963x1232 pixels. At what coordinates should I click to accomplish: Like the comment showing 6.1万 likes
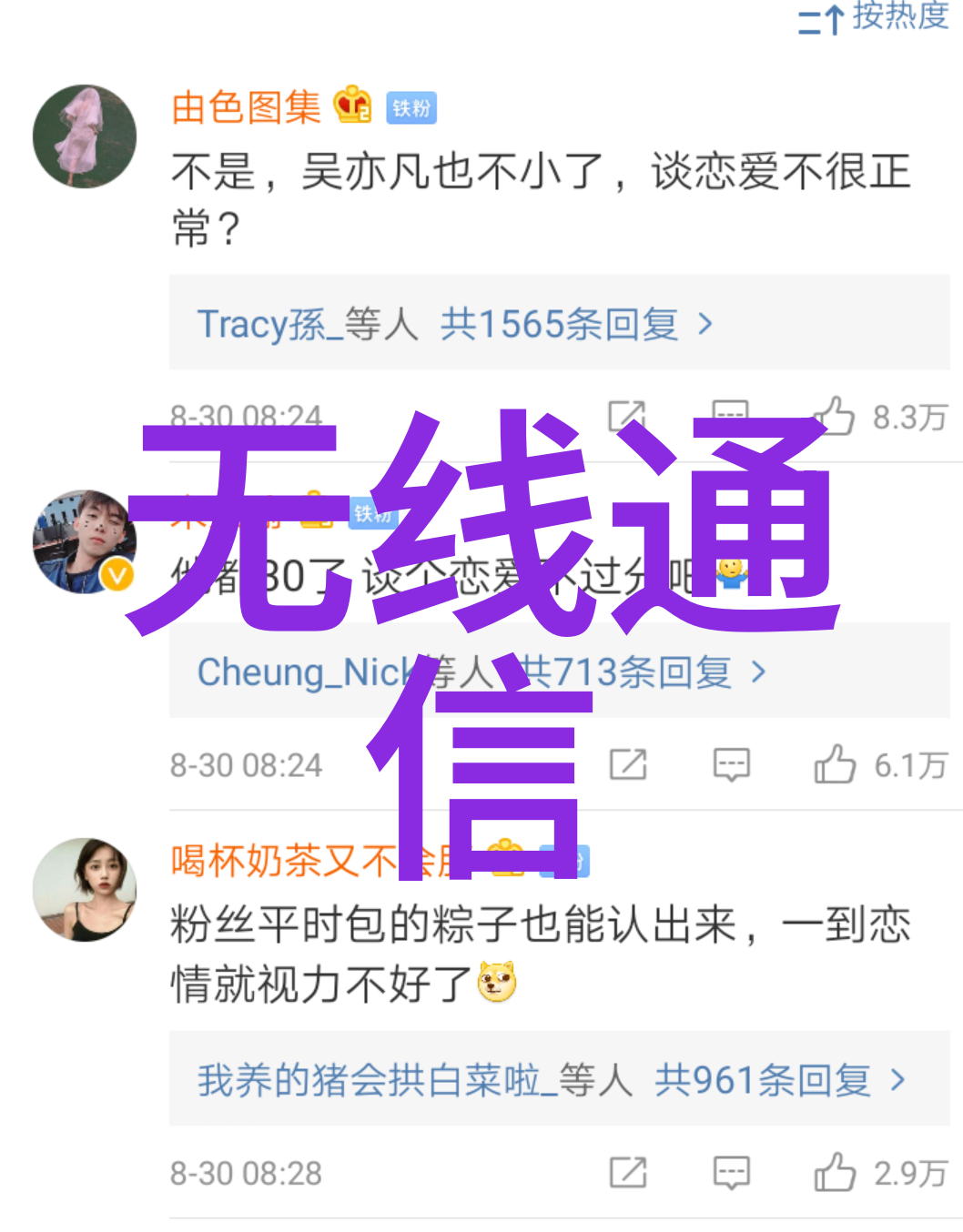(836, 765)
